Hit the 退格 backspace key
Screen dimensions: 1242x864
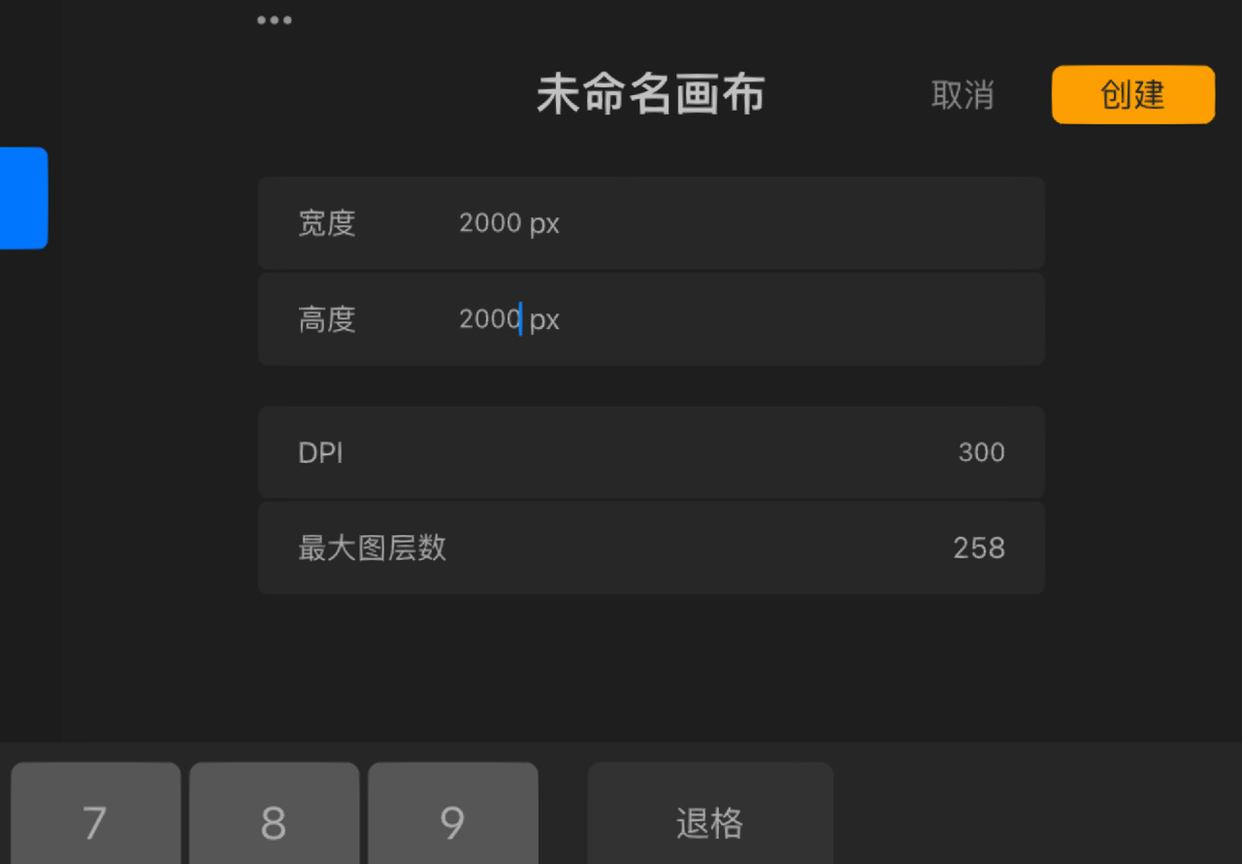click(x=710, y=820)
